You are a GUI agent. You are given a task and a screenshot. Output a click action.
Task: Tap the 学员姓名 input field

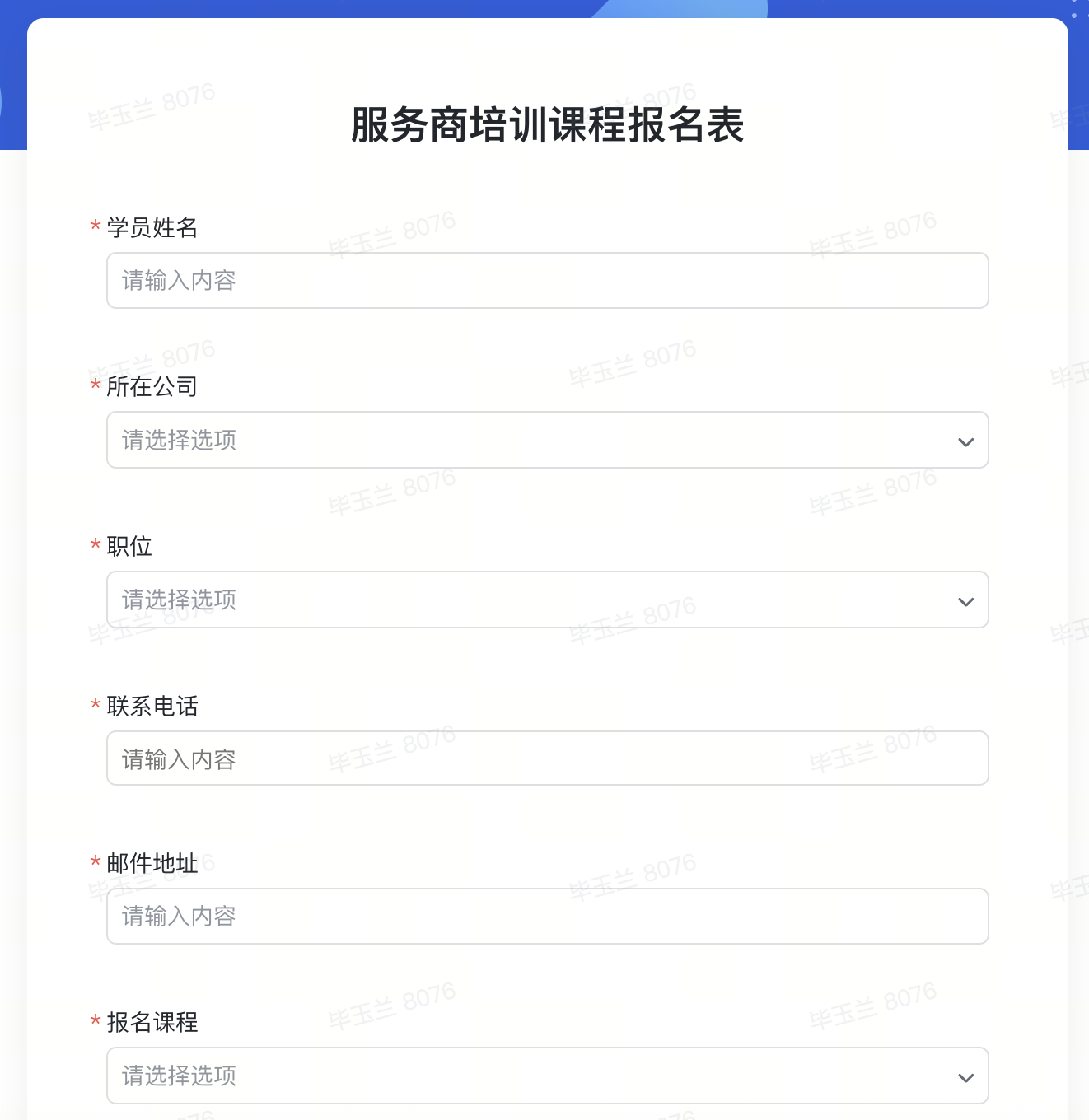547,281
